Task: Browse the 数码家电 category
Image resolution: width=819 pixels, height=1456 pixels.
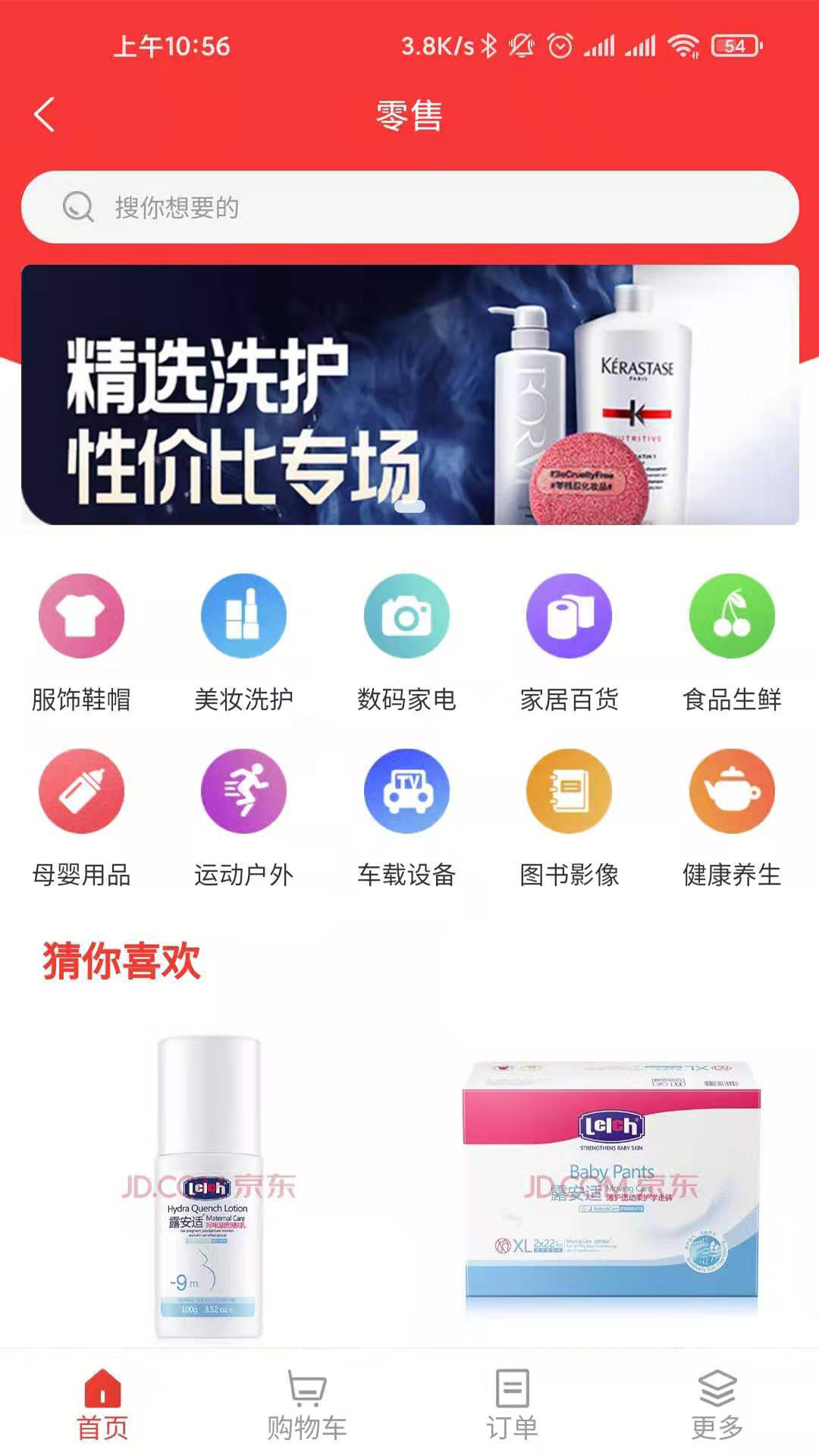Action: (x=406, y=641)
